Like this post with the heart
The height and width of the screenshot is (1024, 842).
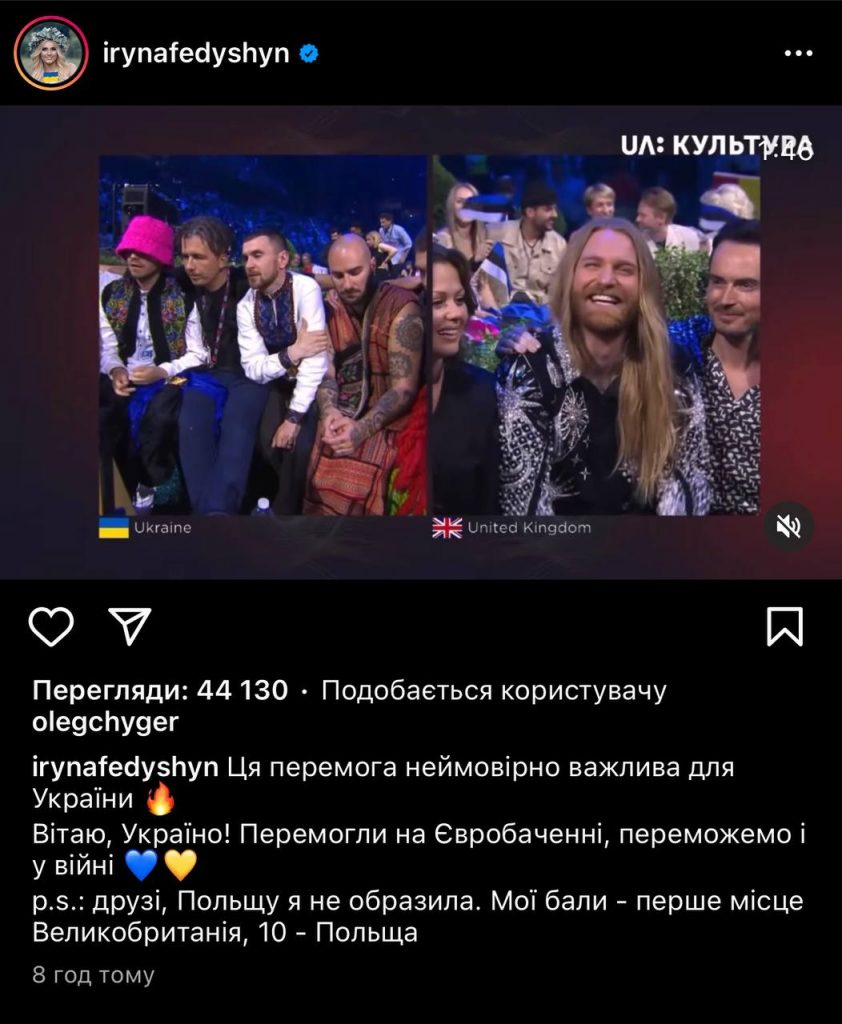(x=51, y=627)
